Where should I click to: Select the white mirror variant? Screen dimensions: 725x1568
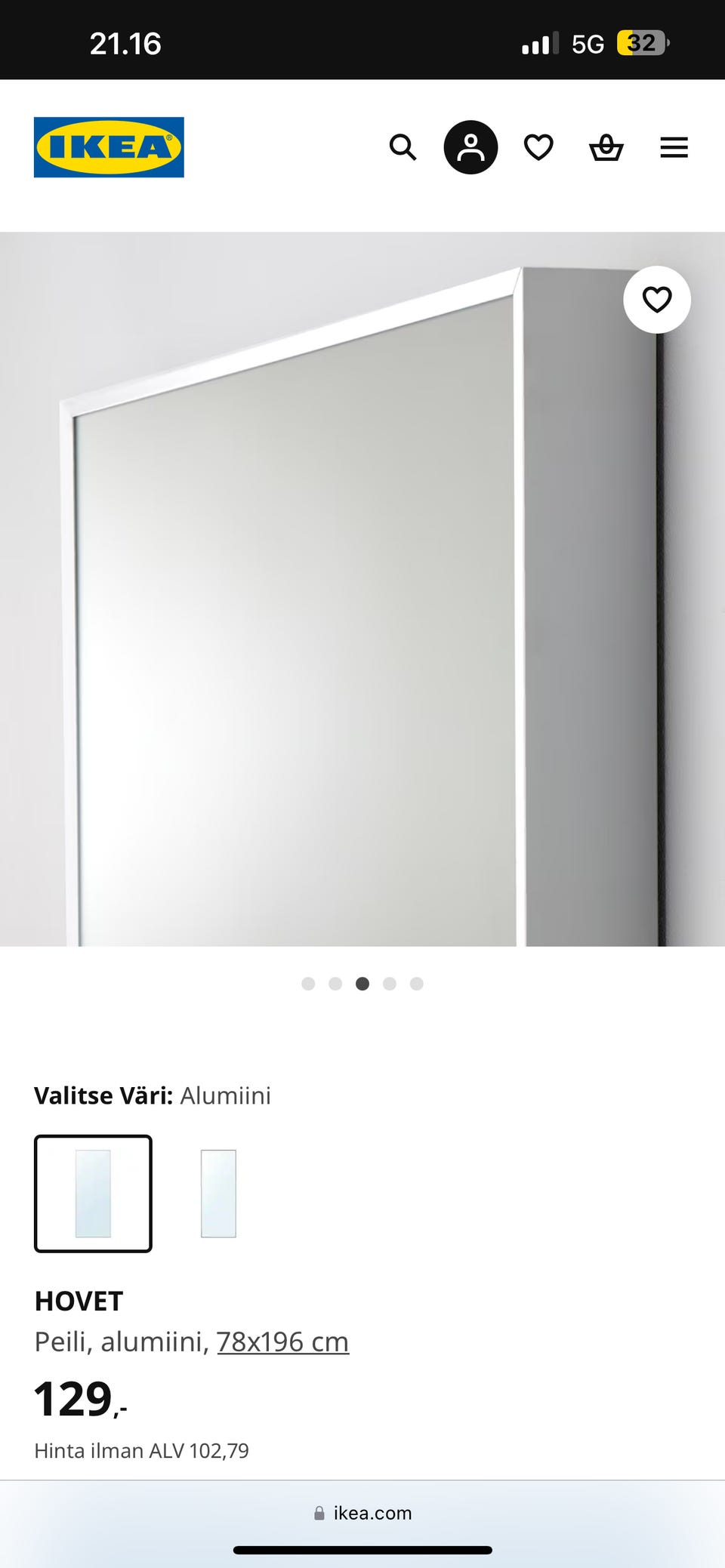[218, 1194]
